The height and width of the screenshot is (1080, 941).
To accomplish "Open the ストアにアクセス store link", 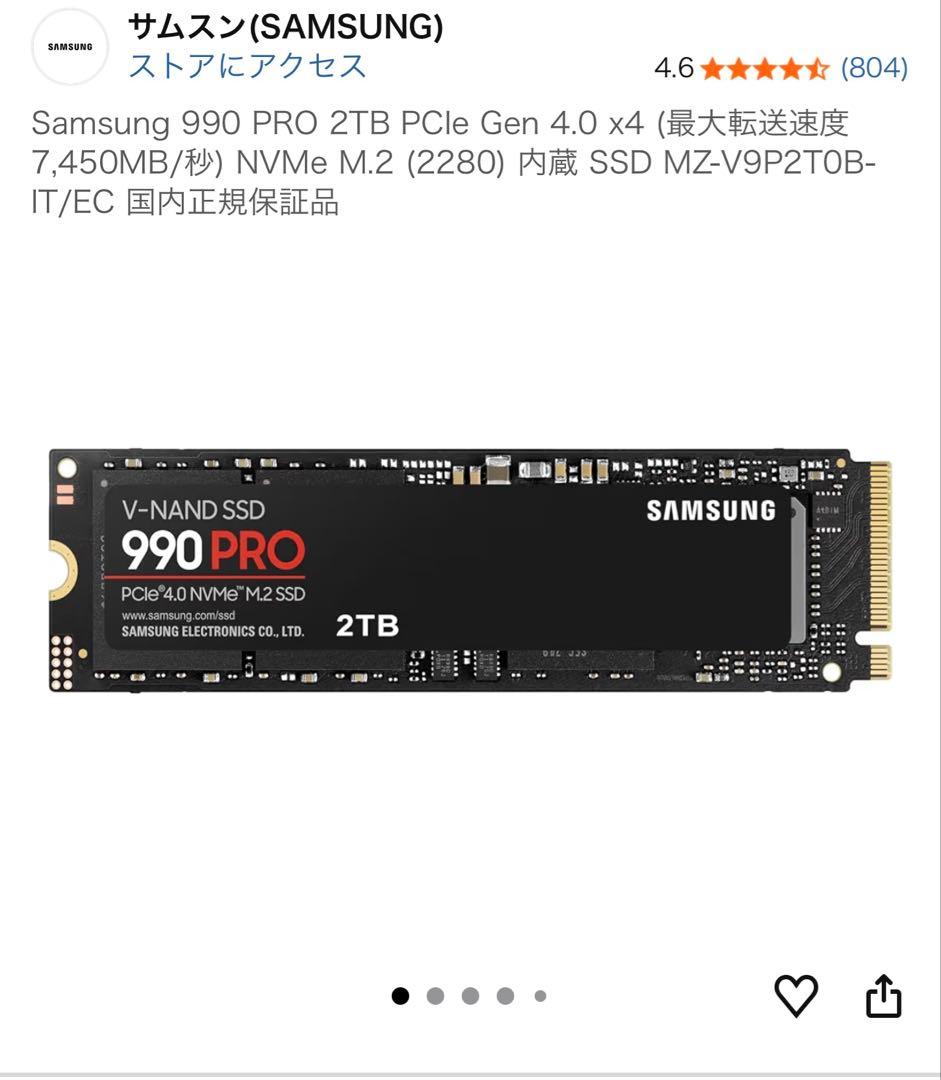I will [x=247, y=66].
